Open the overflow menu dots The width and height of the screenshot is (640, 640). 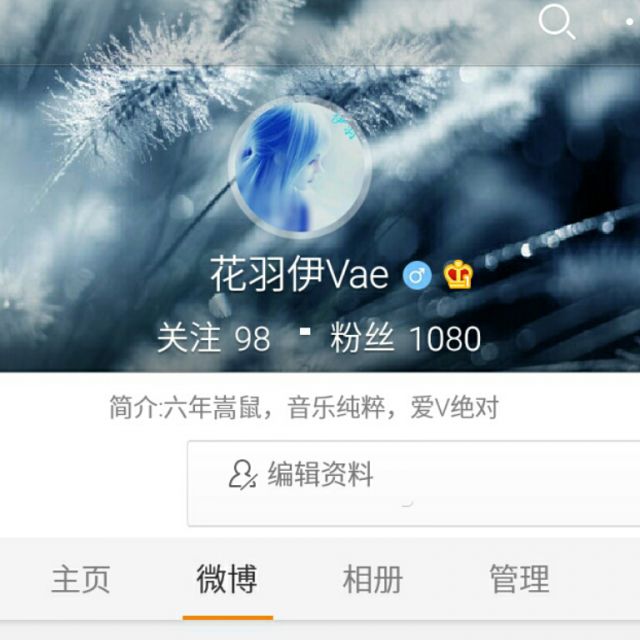click(629, 20)
